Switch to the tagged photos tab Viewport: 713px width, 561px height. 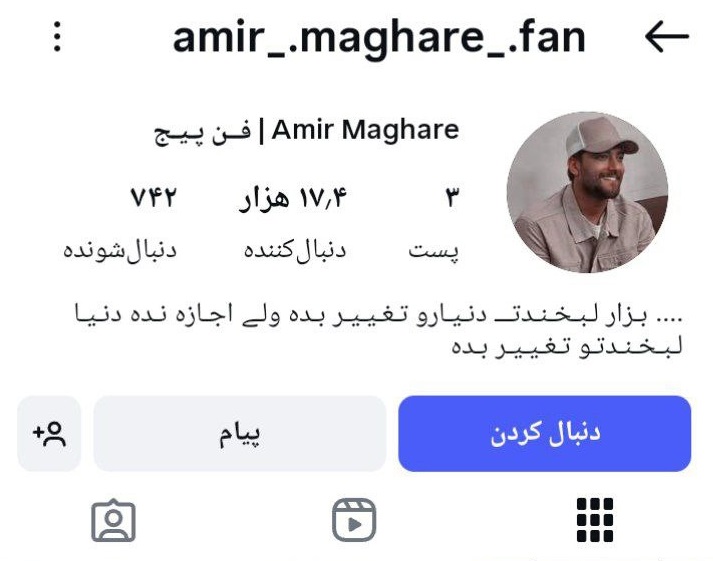click(x=113, y=520)
